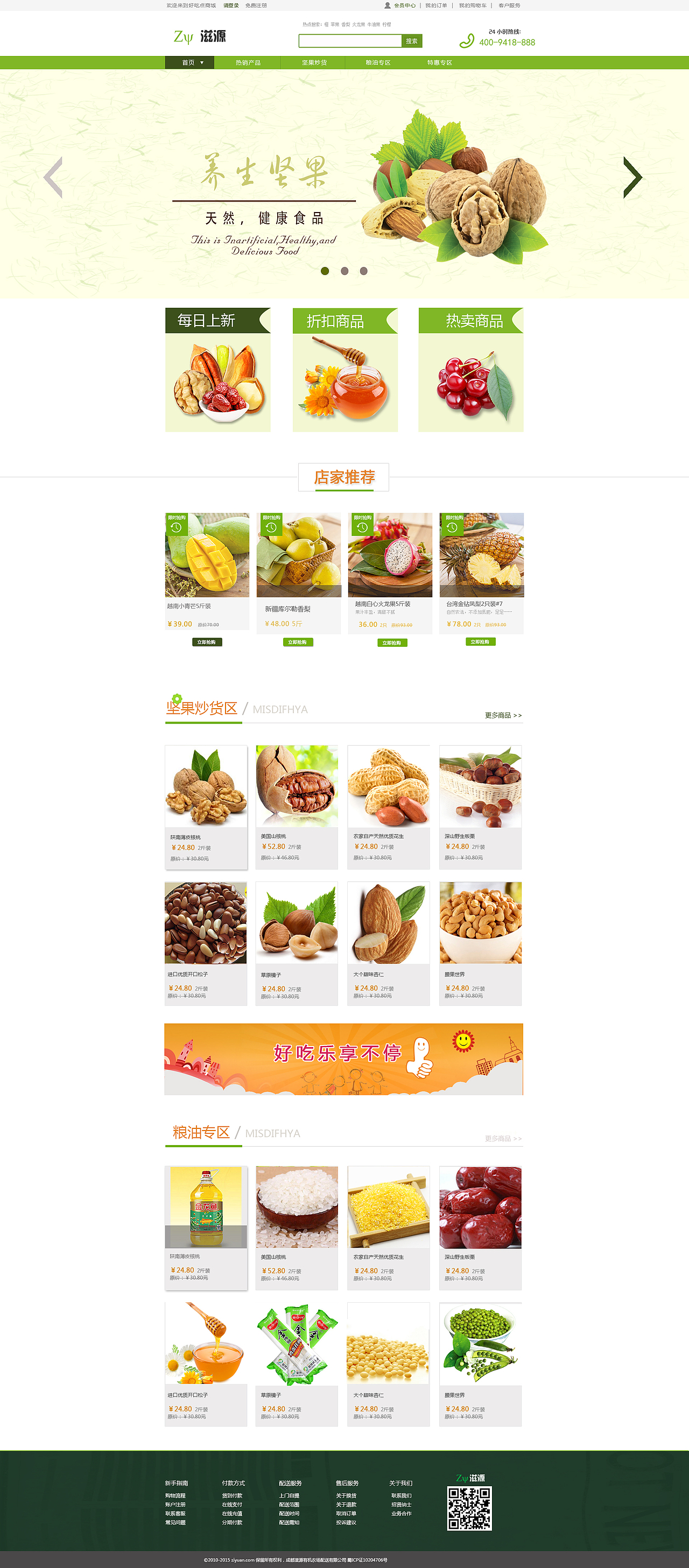Open 更多商品 >> in the nuts section
Viewport: 689px width, 1568px height.
point(503,716)
